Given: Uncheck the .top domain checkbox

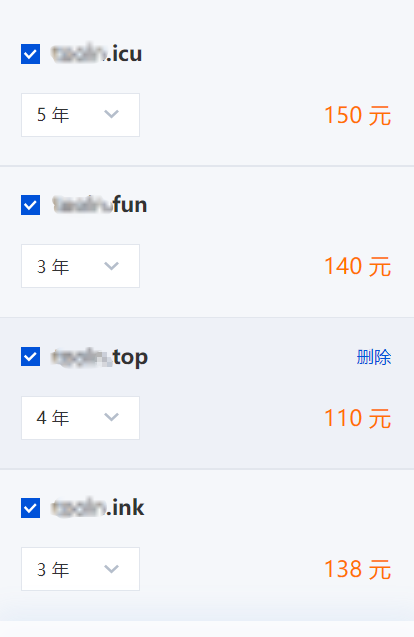Looking at the screenshot, I should point(30,357).
